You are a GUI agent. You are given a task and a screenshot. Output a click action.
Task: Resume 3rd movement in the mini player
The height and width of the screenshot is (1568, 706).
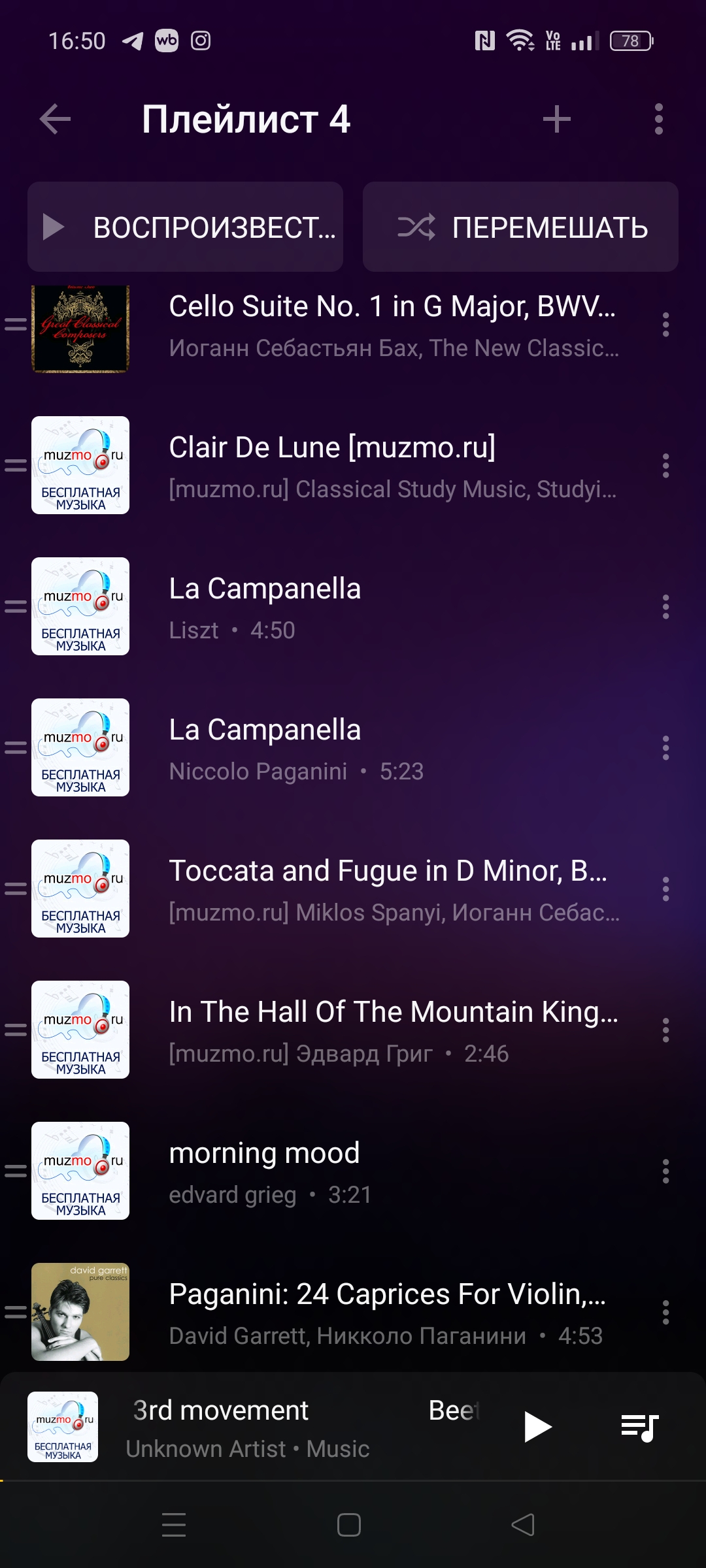(x=537, y=1427)
